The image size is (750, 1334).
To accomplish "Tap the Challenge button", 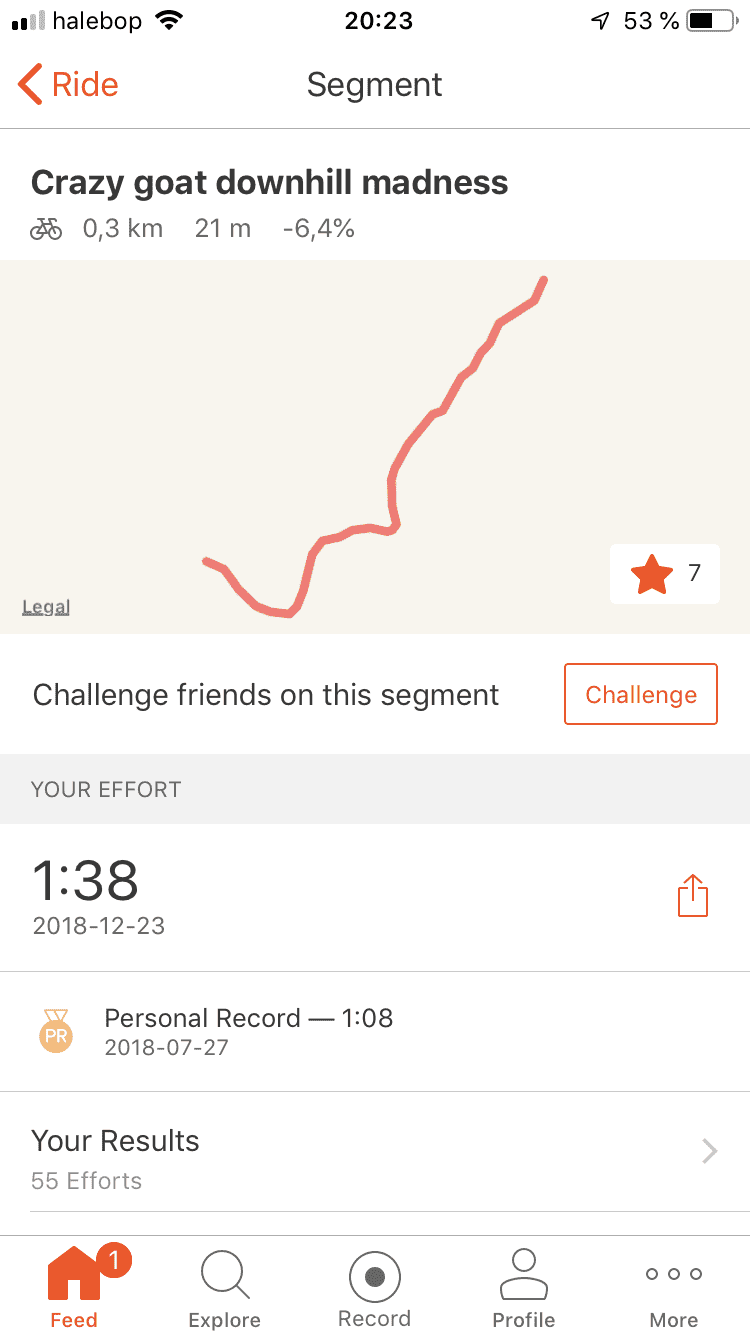I will pyautogui.click(x=641, y=694).
